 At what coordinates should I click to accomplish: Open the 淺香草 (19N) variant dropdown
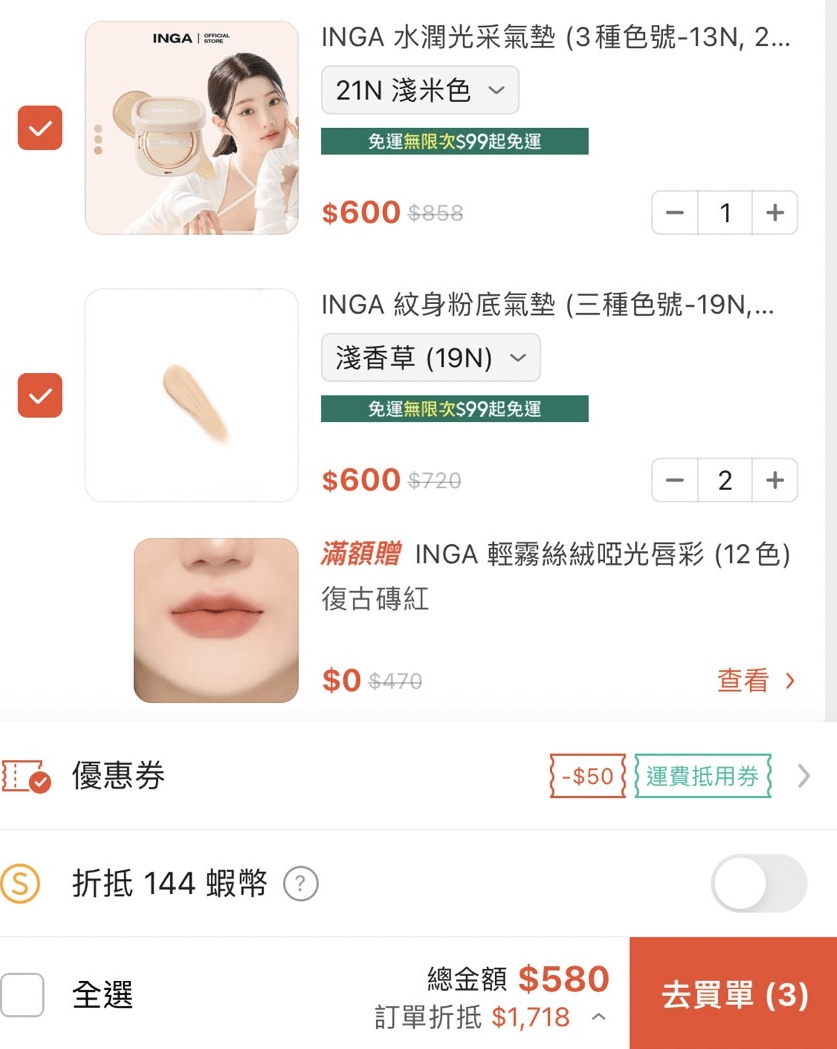(x=430, y=357)
